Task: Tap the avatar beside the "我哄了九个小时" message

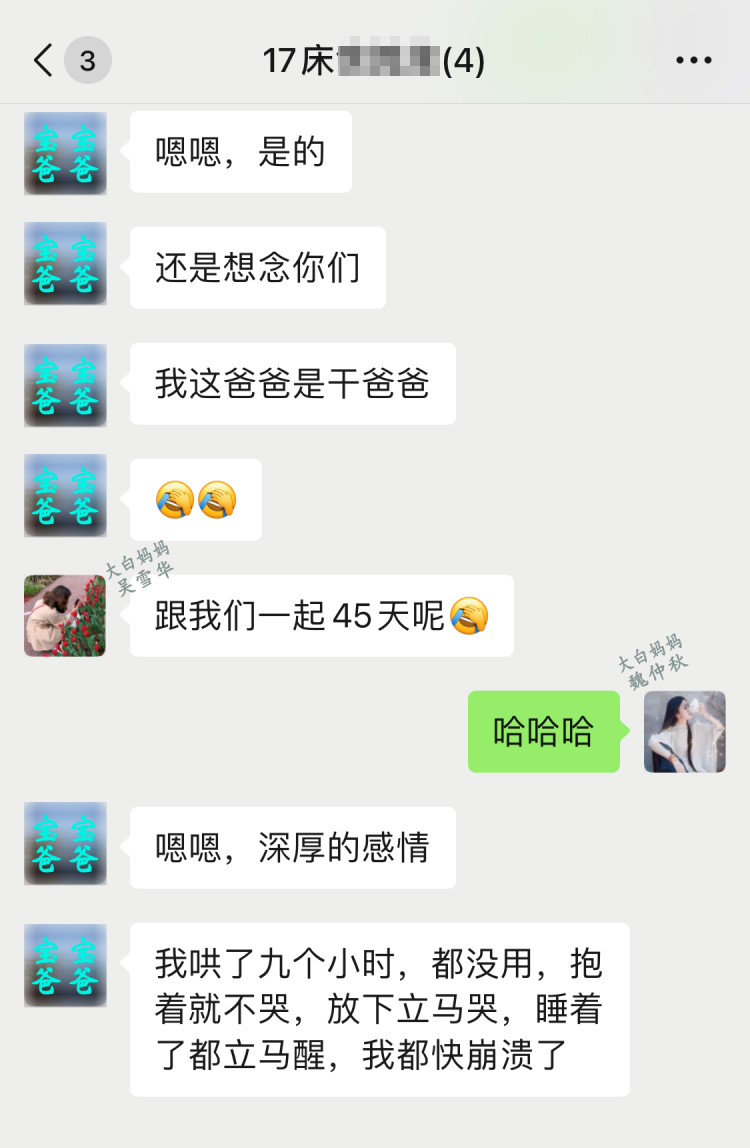Action: click(65, 965)
